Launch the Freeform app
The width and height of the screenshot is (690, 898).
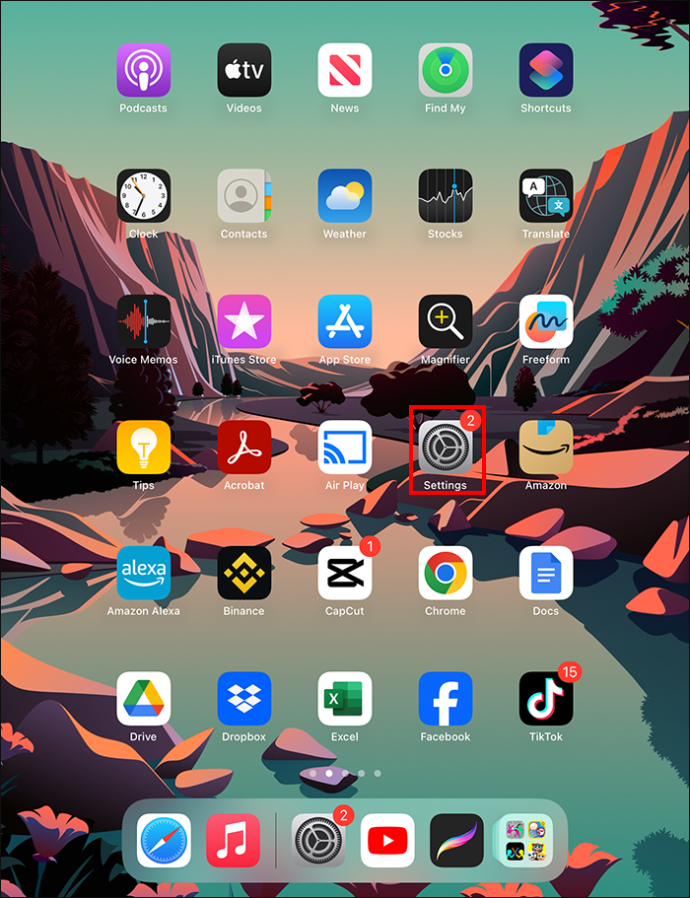(x=545, y=322)
